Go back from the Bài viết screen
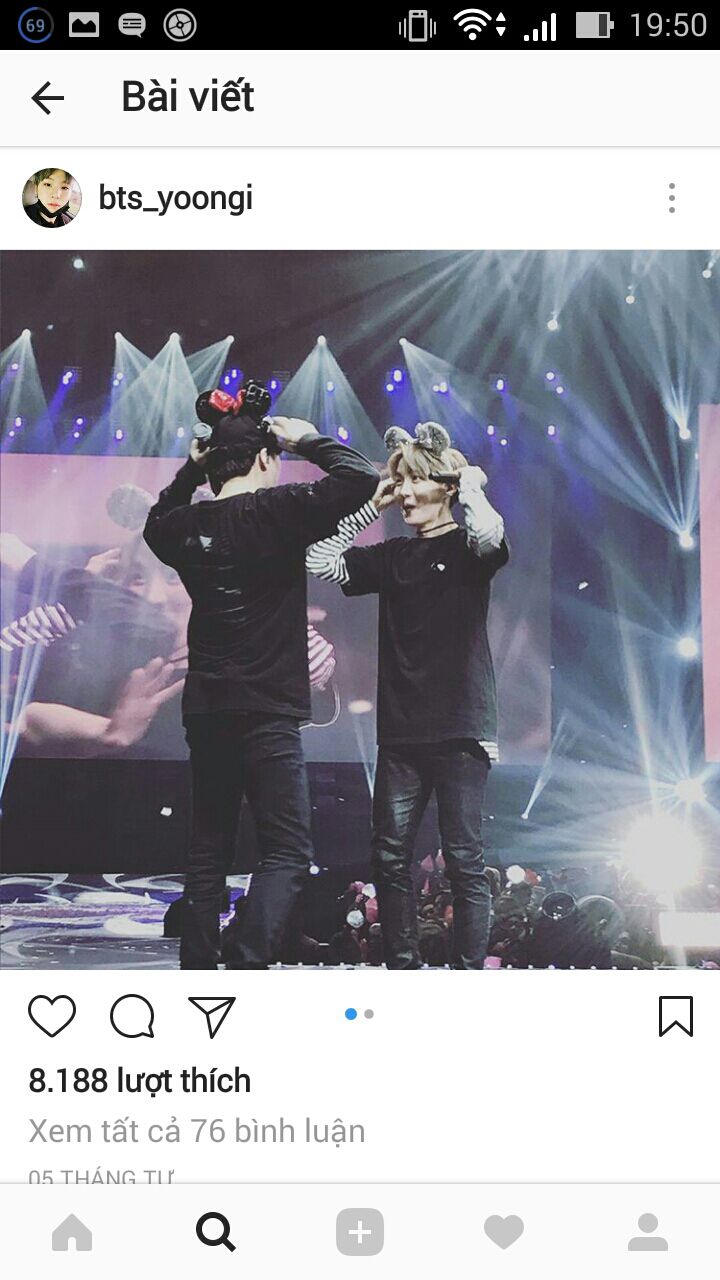 tap(47, 98)
